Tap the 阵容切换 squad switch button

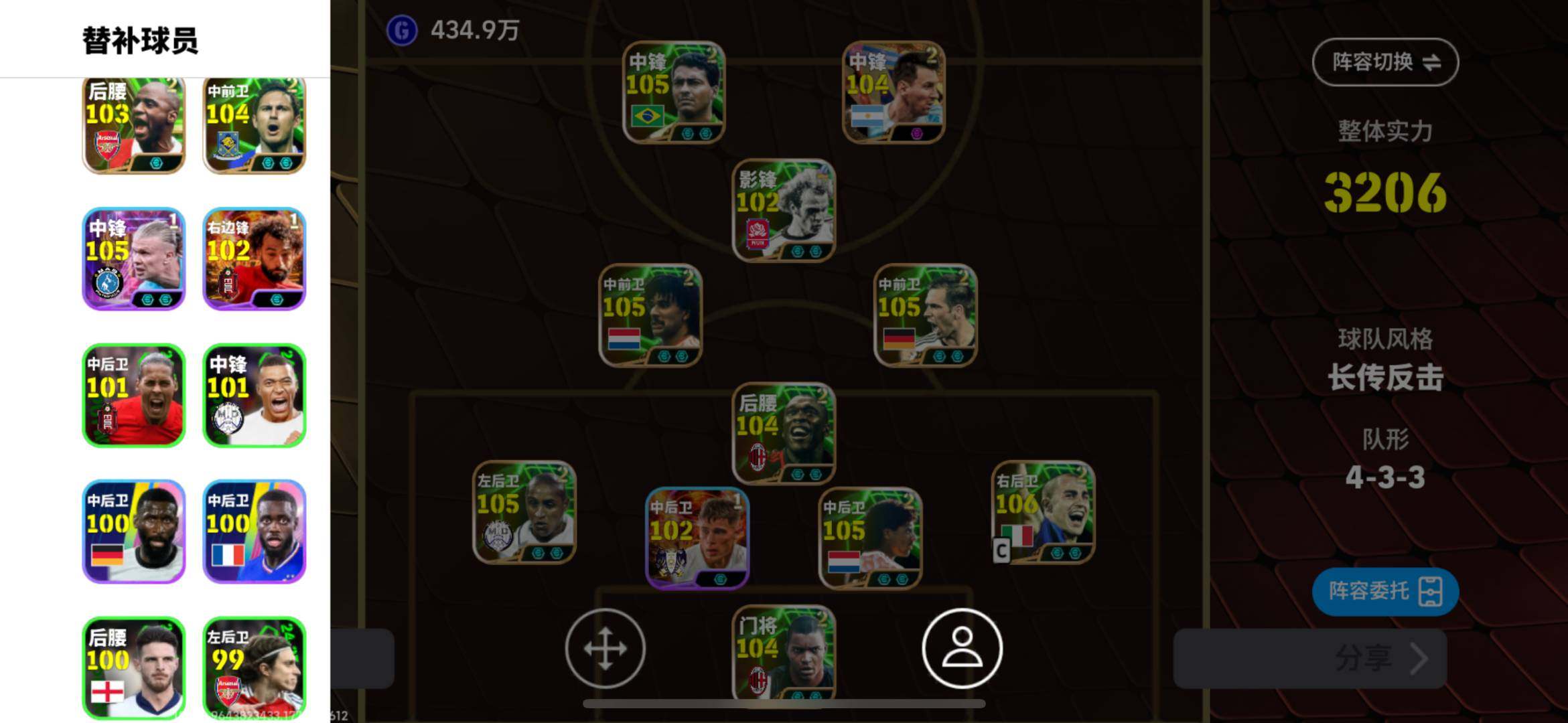1384,62
